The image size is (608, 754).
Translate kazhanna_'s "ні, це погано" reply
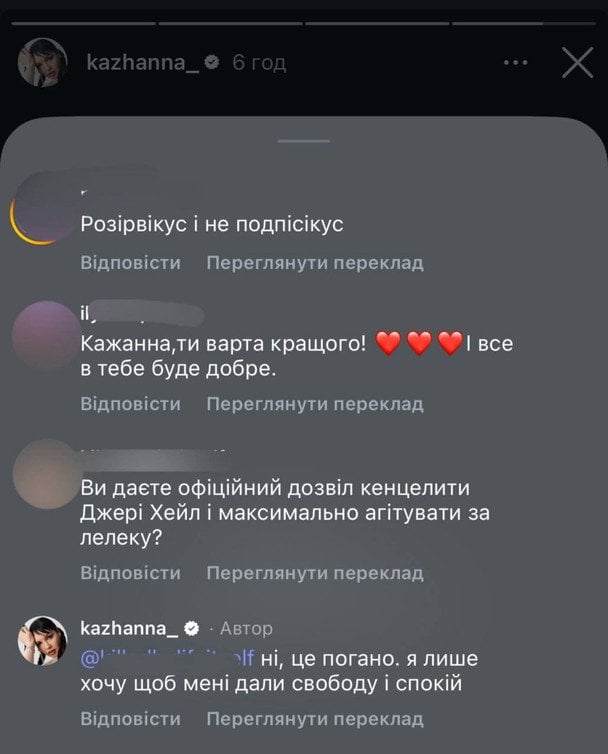click(314, 719)
